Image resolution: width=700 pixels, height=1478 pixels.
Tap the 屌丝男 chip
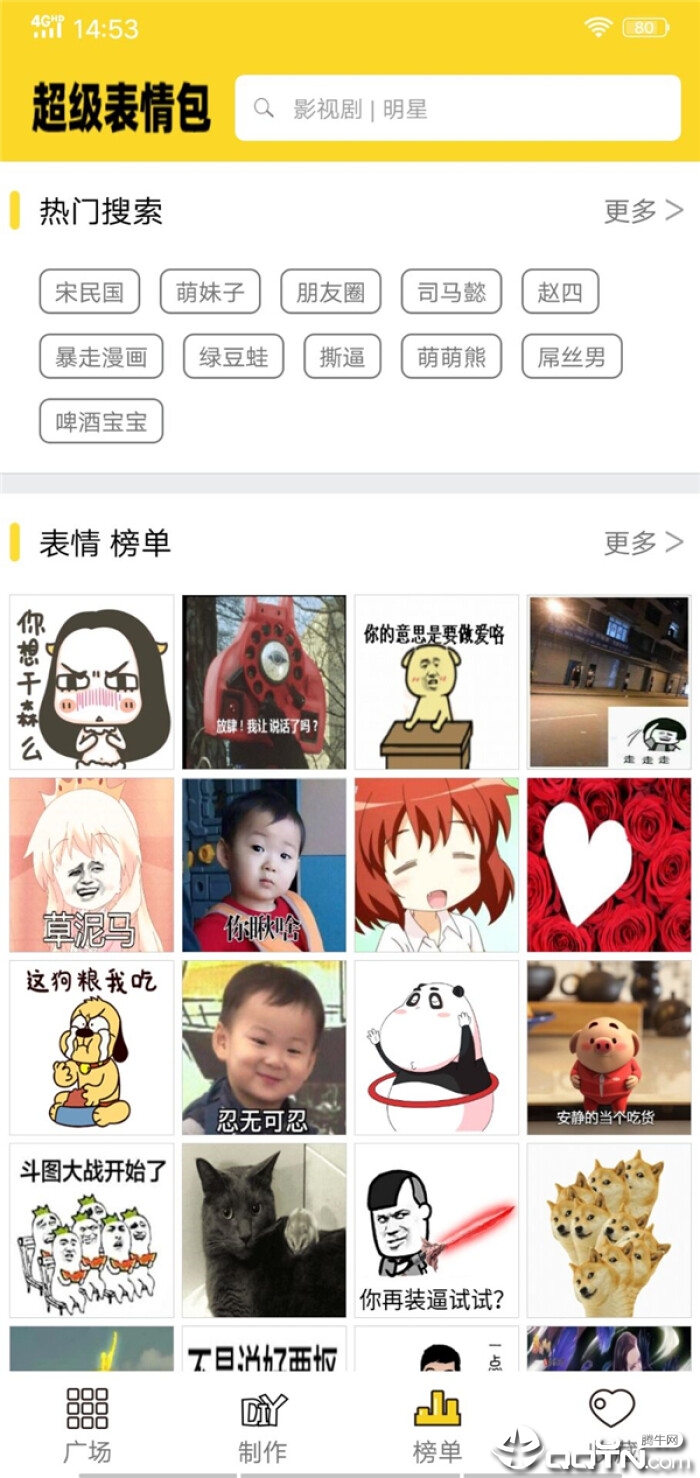point(572,357)
